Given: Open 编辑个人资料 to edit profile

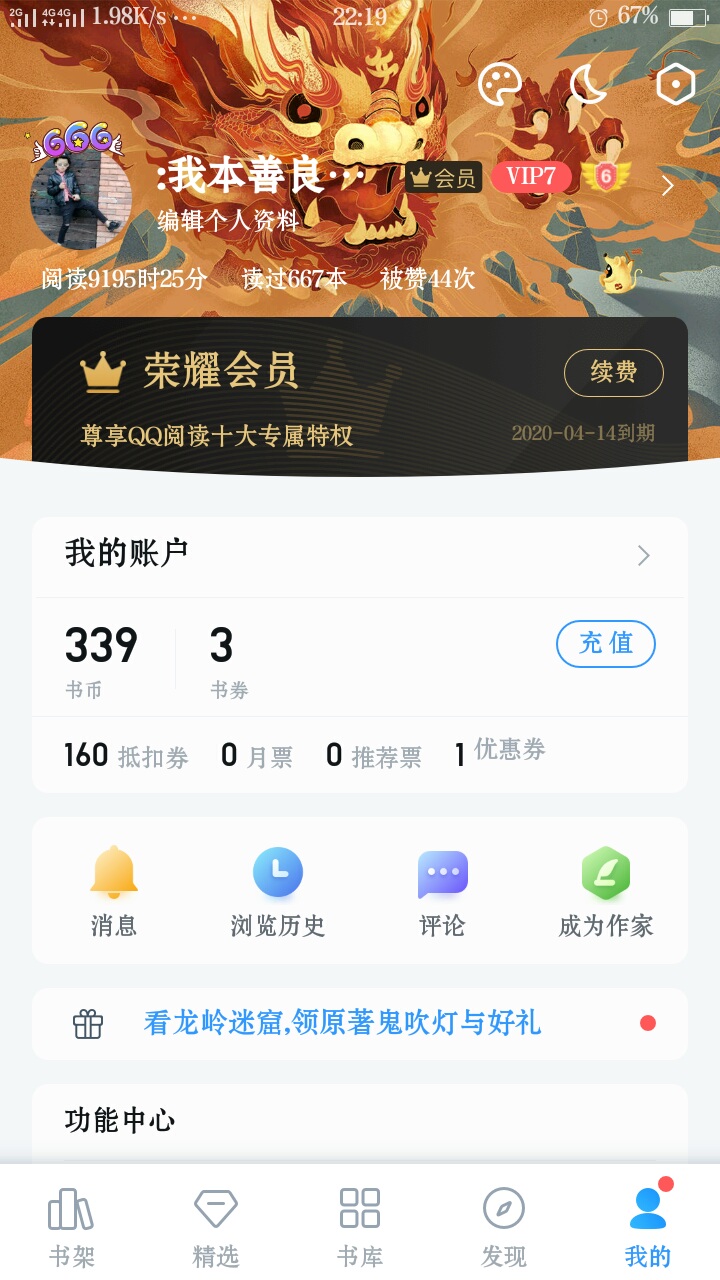Looking at the screenshot, I should 228,221.
